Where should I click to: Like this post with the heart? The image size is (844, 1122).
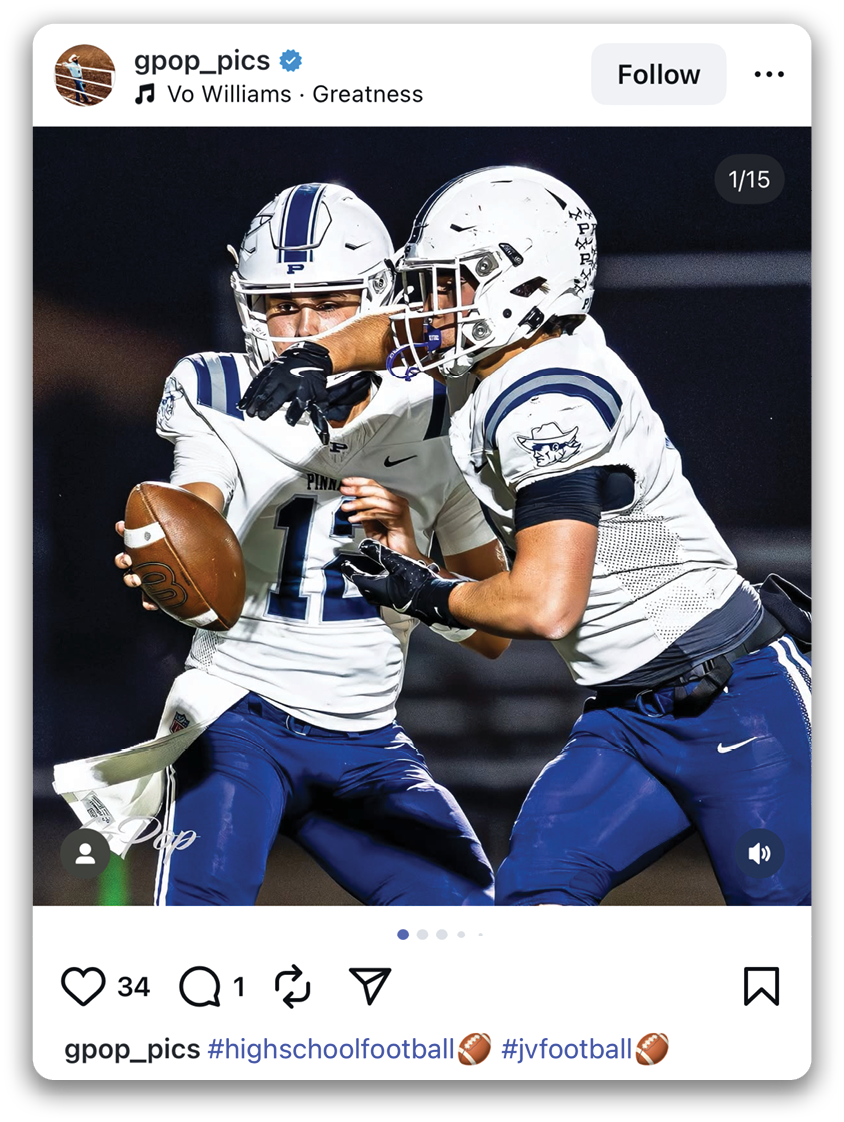[x=83, y=987]
